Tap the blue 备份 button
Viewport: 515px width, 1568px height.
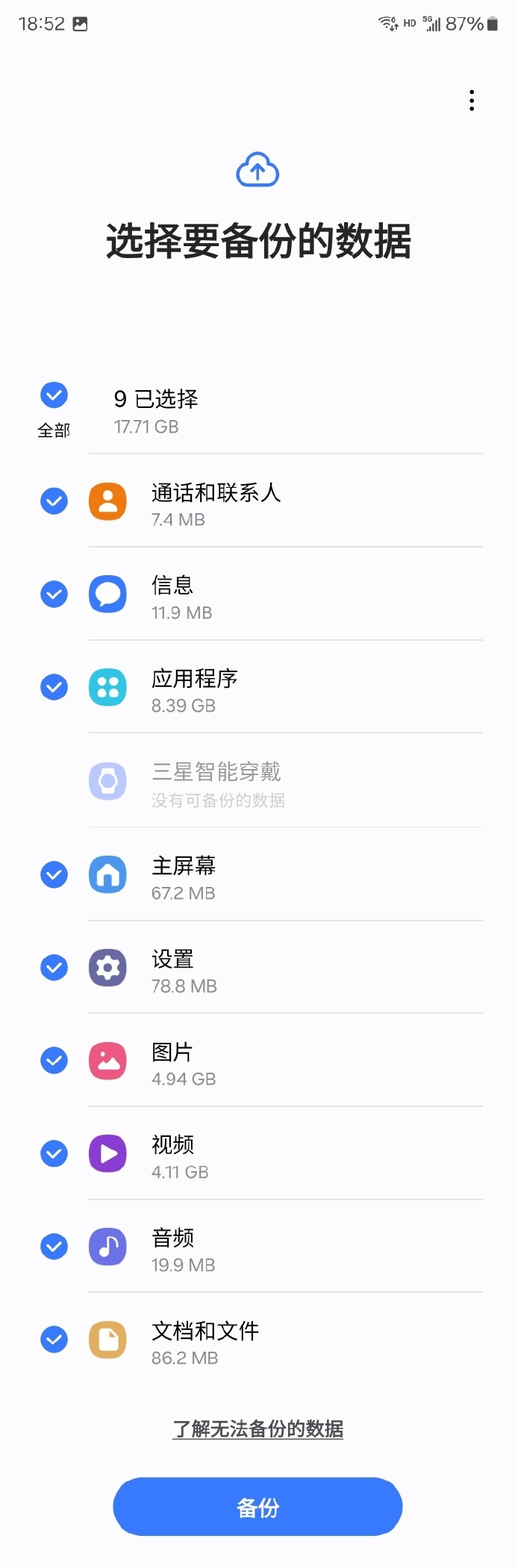click(x=257, y=1507)
